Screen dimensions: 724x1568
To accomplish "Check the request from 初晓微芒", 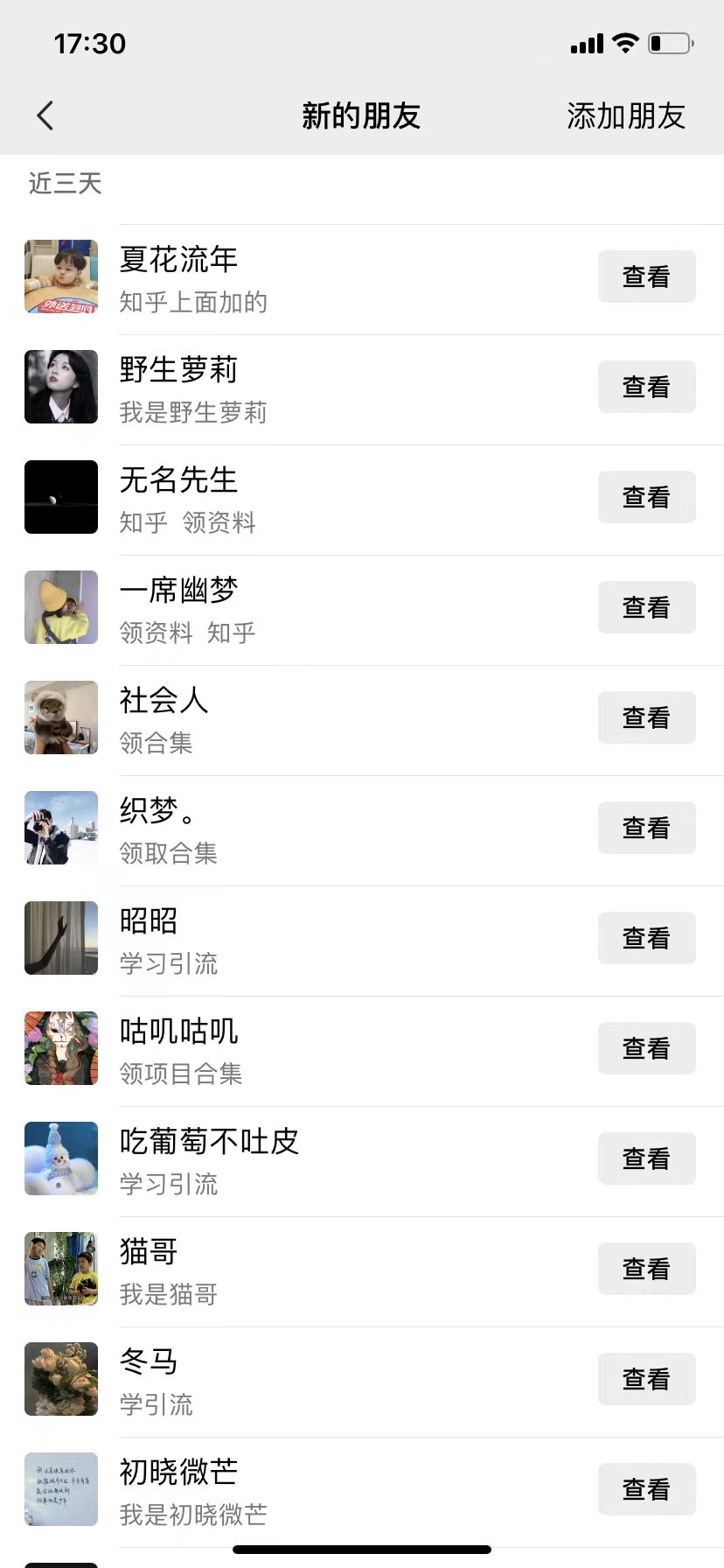I will pos(646,1489).
